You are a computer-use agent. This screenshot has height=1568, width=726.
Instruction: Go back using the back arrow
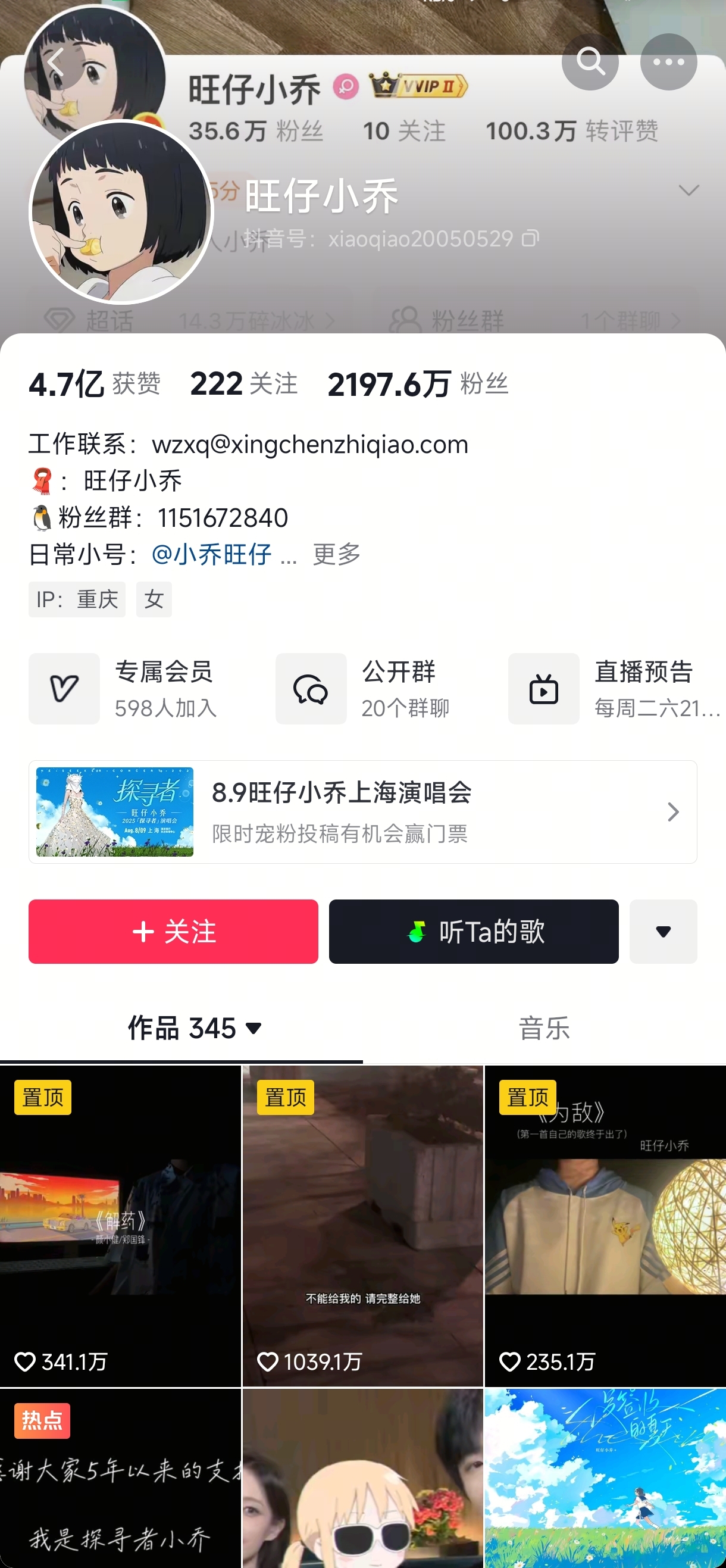56,61
